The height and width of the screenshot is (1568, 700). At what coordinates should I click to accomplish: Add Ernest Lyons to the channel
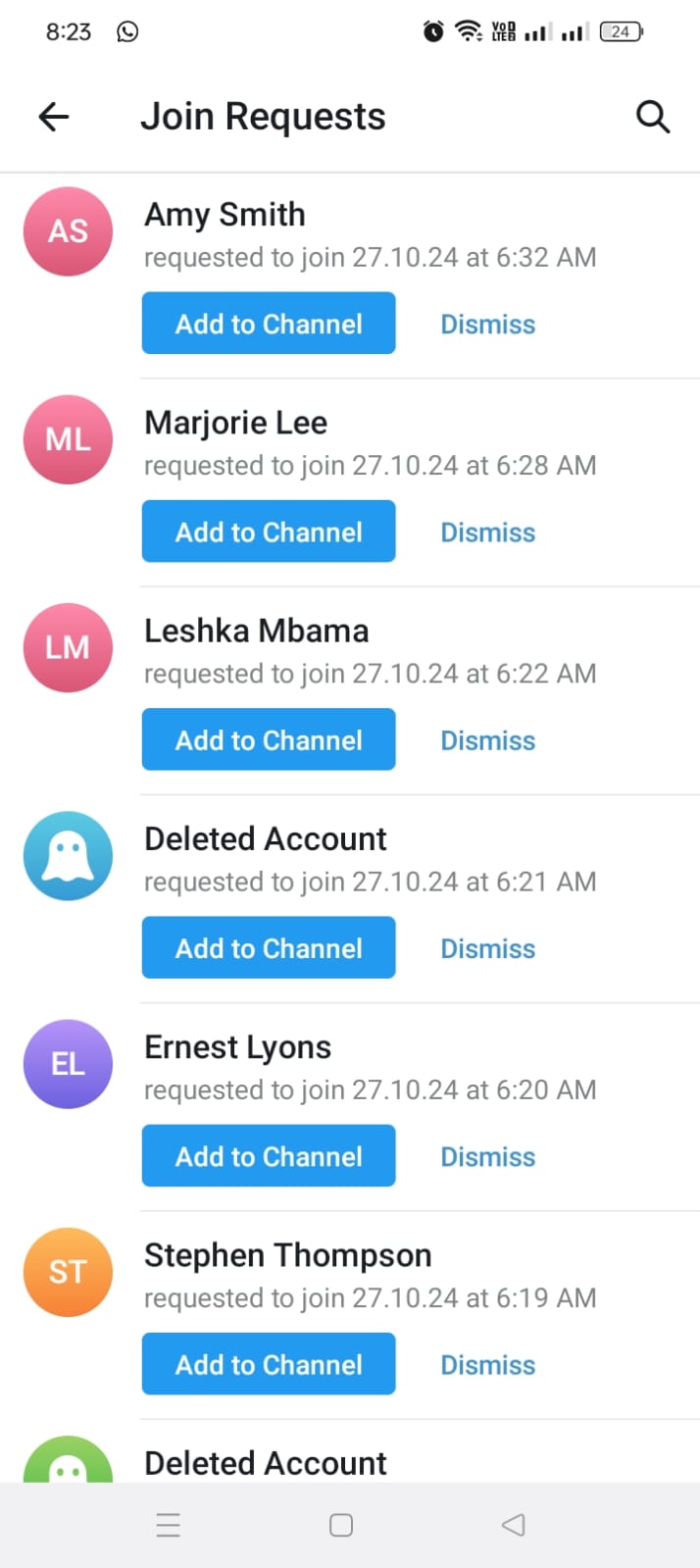coord(269,1155)
